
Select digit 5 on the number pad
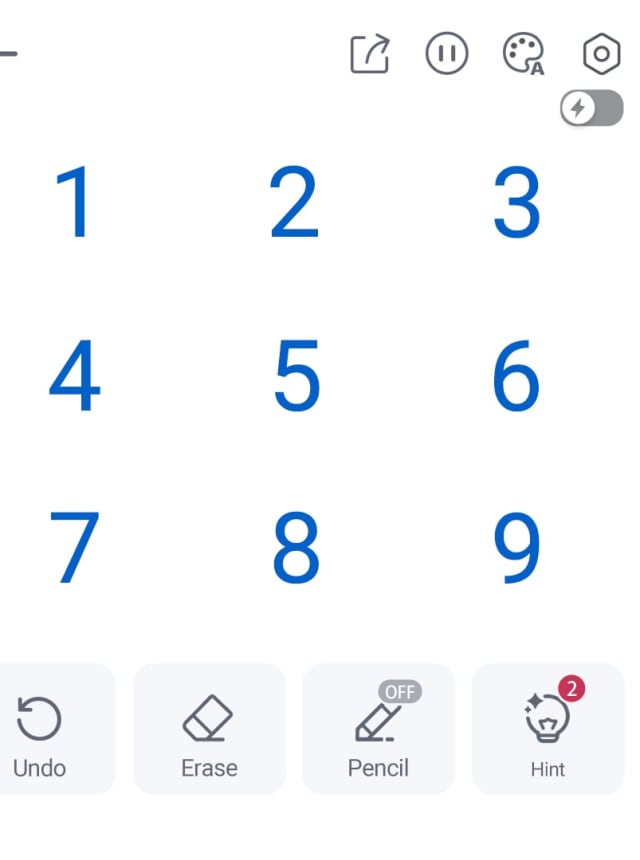(296, 377)
